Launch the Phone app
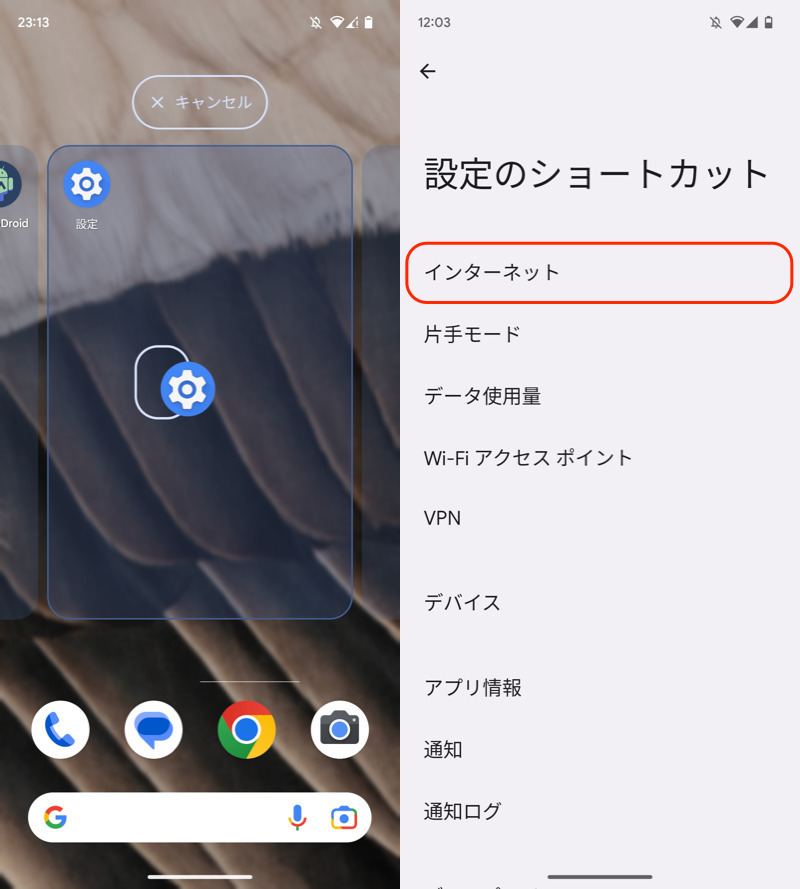Viewport: 800px width, 889px height. pyautogui.click(x=60, y=730)
